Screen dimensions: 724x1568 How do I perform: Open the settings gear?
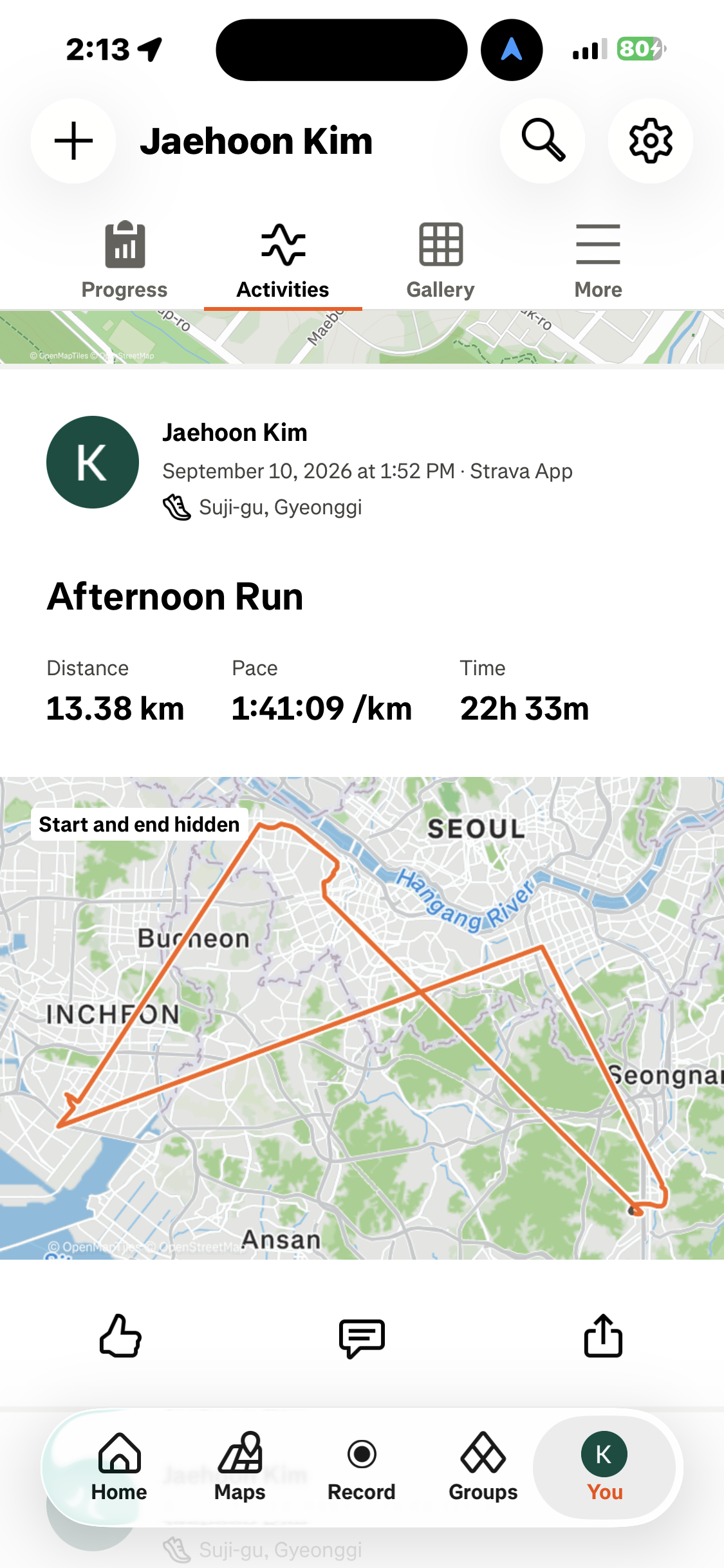tap(651, 141)
